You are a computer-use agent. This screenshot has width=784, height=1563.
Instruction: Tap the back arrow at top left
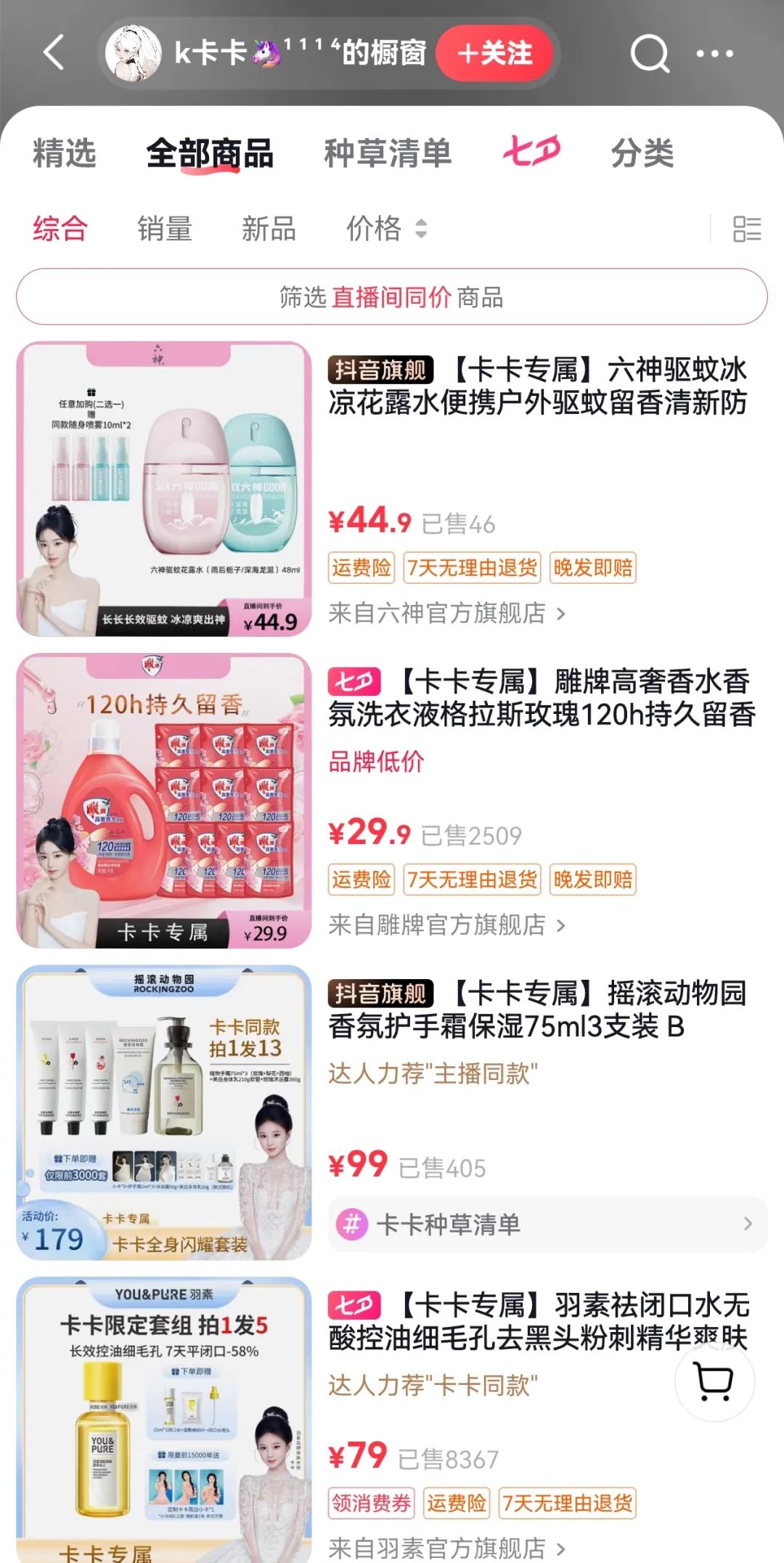52,54
